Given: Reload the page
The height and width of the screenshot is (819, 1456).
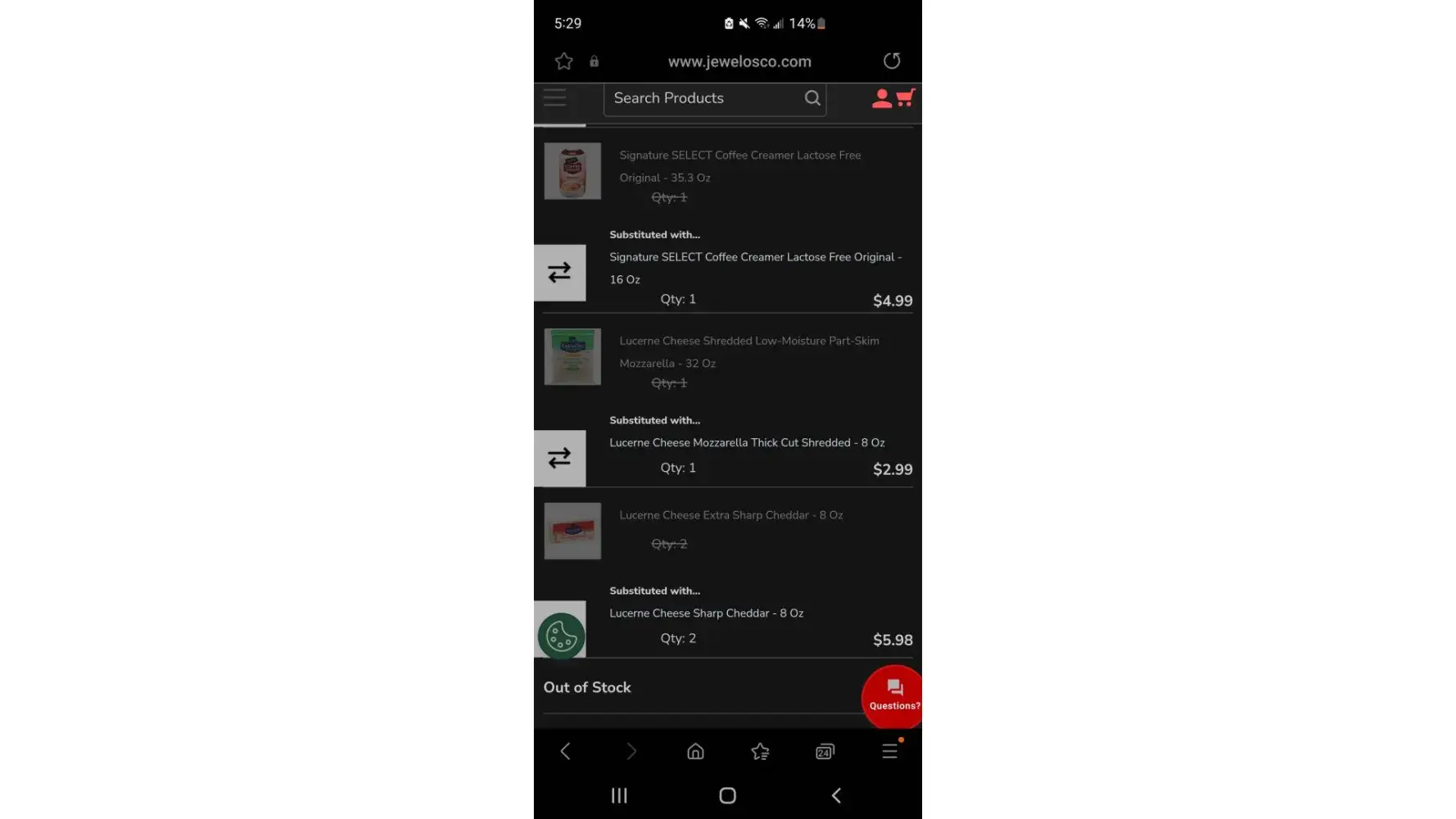Looking at the screenshot, I should (x=892, y=61).
